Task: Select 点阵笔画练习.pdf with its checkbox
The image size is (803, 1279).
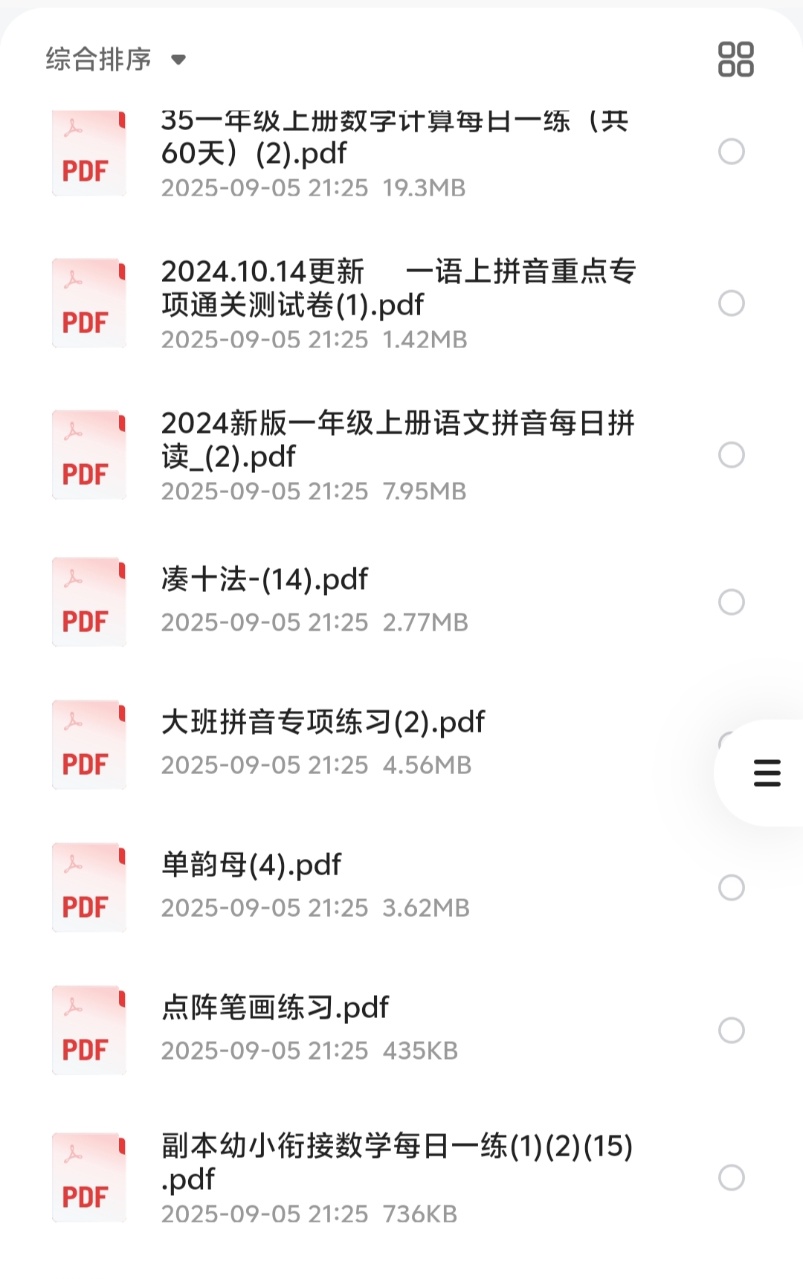Action: (732, 1030)
